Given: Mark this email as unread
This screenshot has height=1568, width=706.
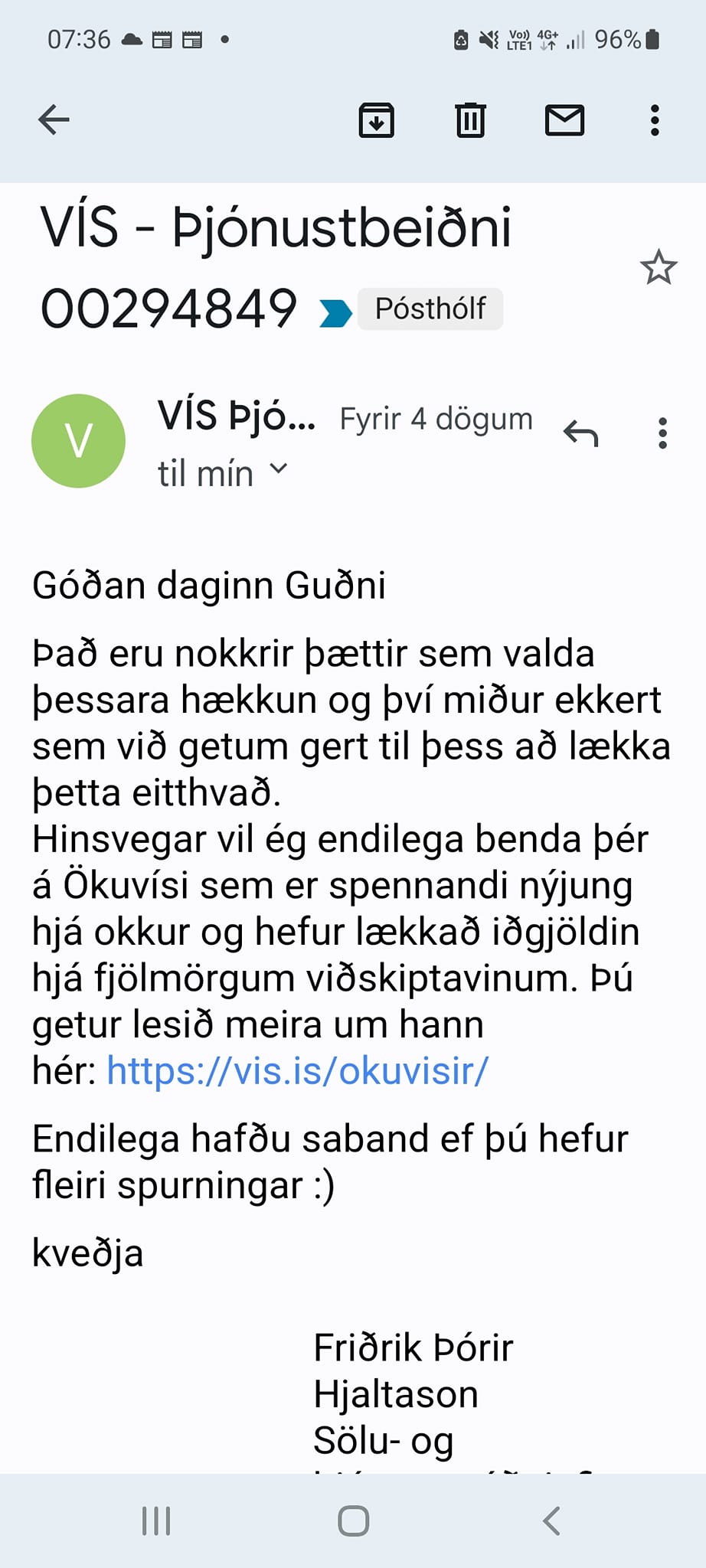Looking at the screenshot, I should coord(564,120).
